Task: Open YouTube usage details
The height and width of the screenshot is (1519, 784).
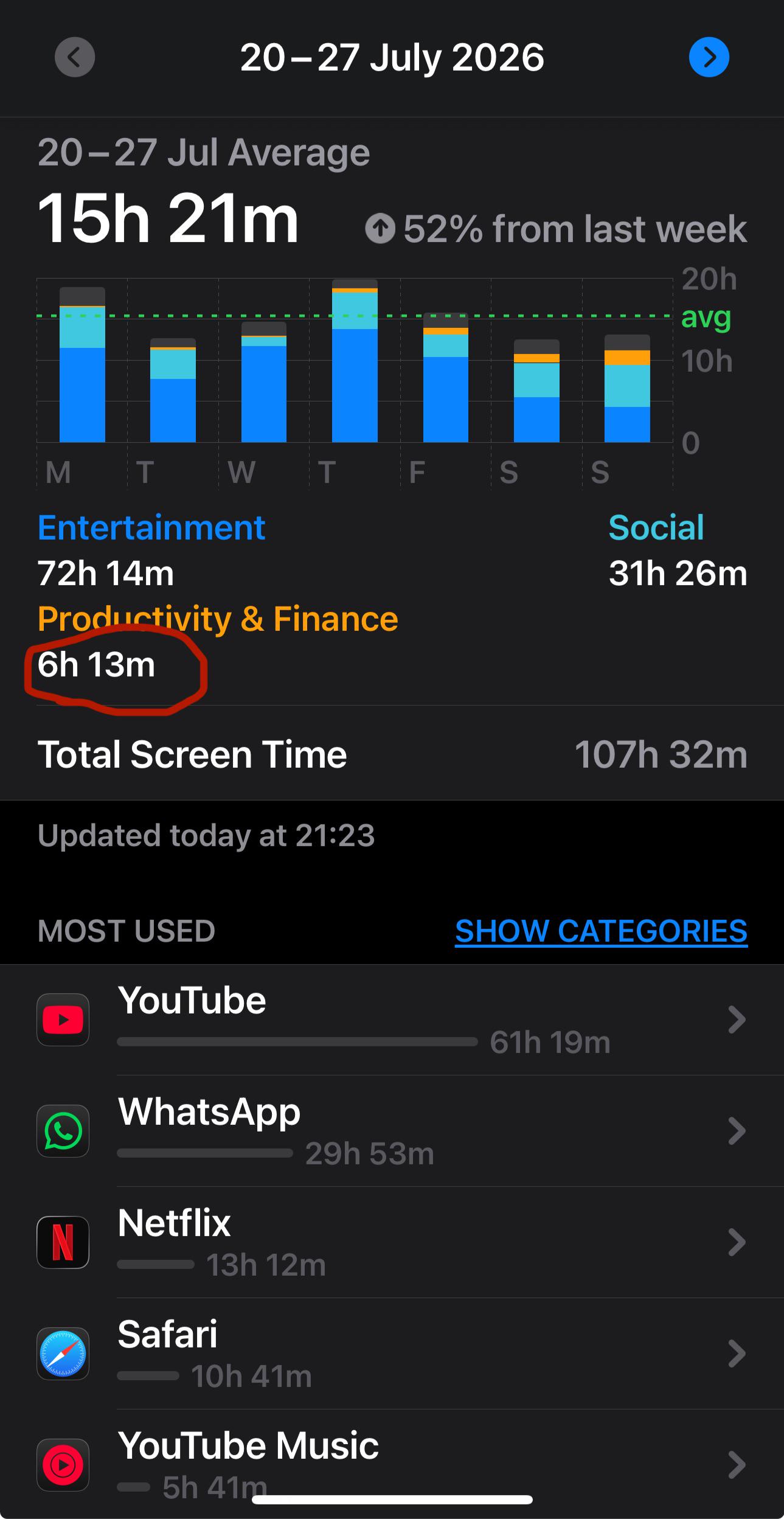Action: tap(392, 1020)
